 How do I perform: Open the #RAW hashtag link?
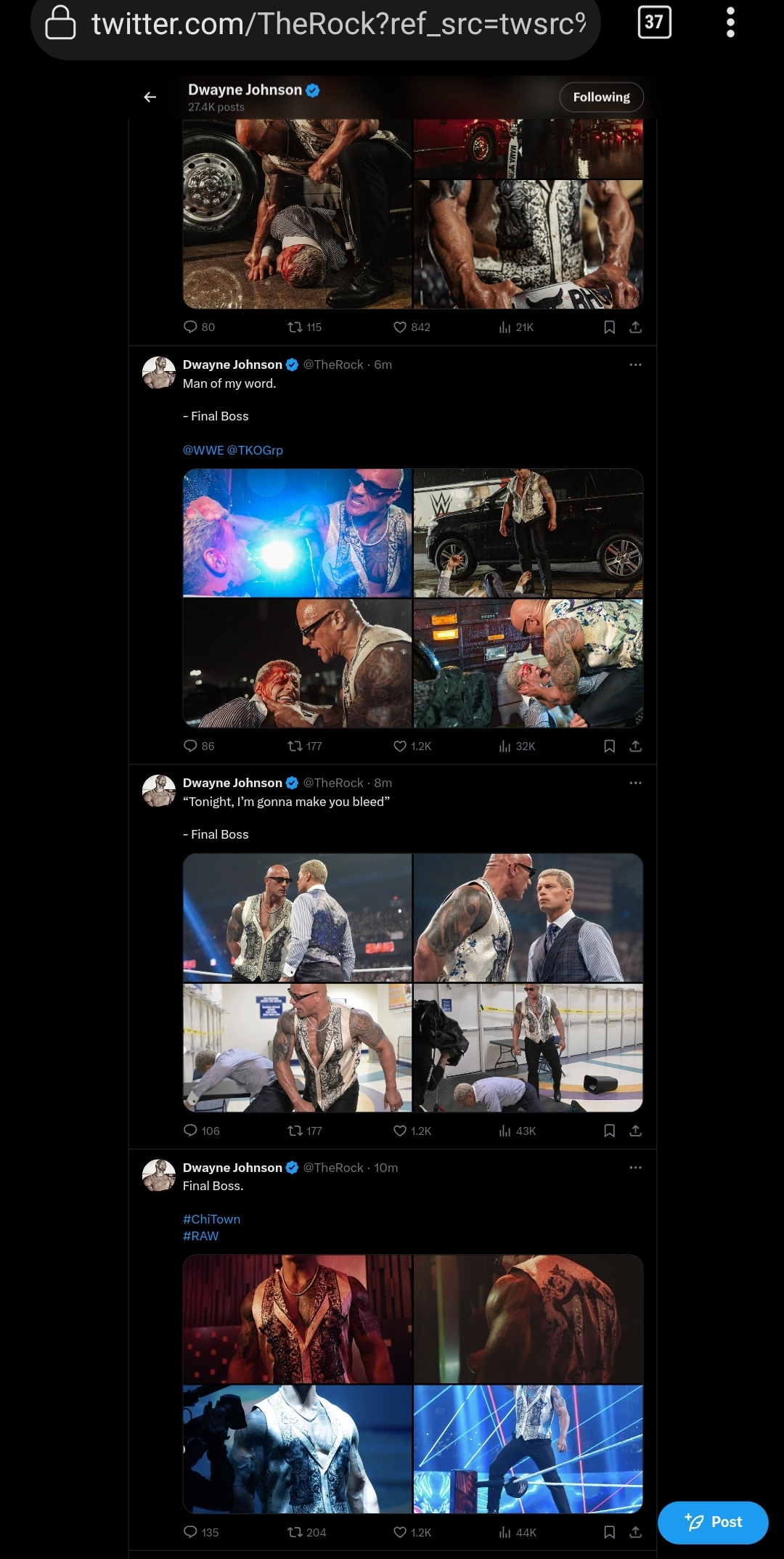pos(200,1236)
